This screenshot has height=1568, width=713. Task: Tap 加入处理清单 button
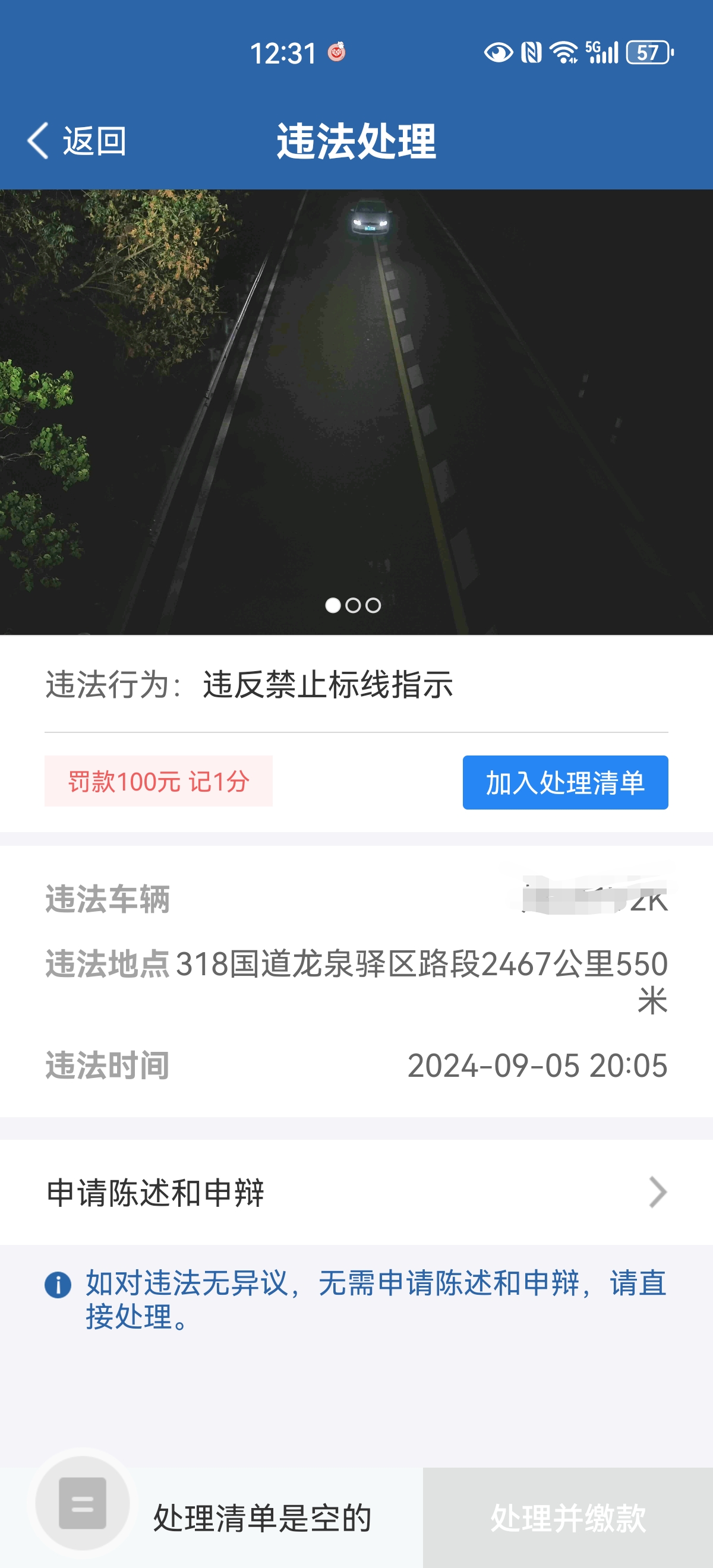click(x=564, y=782)
